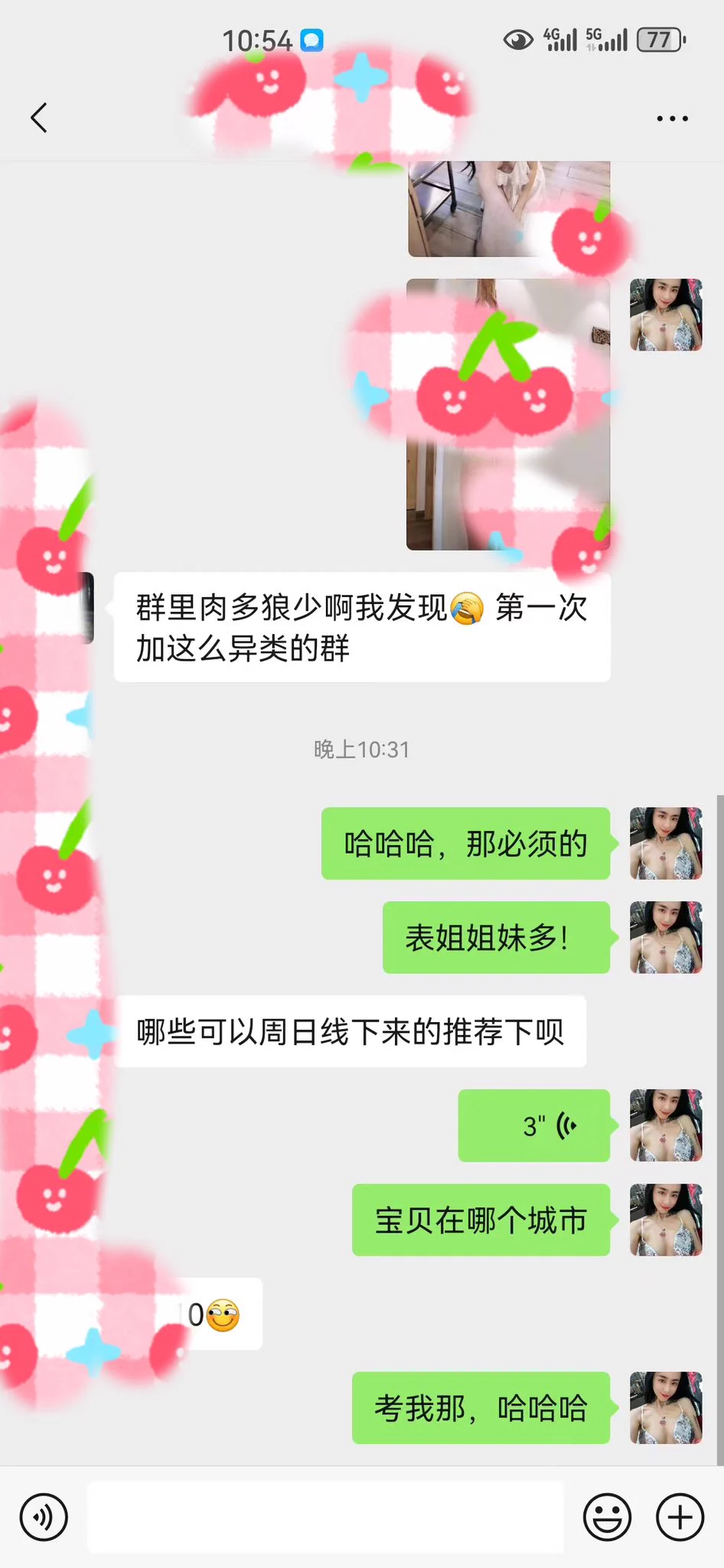
Task: Open the plus attachment menu
Action: 680,1517
